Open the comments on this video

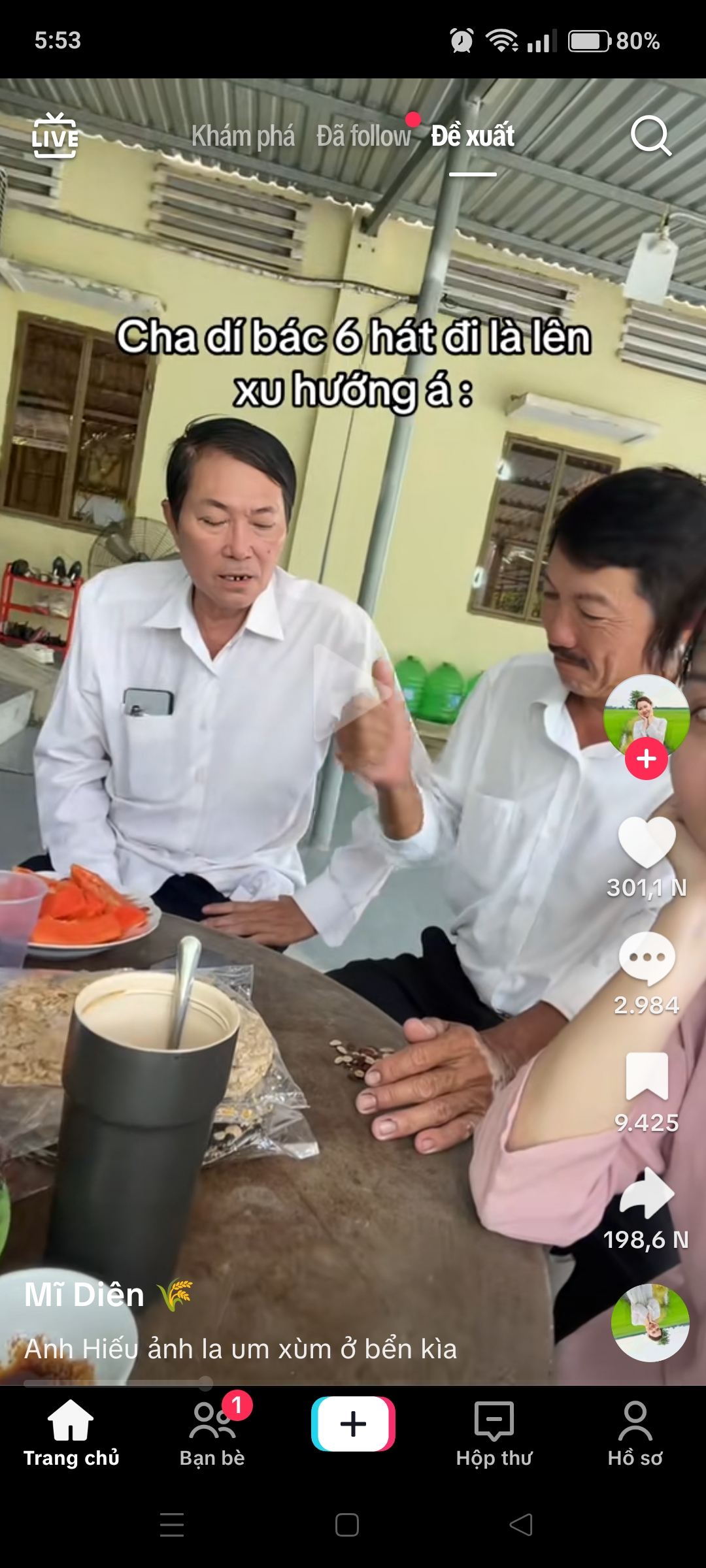pos(647,958)
